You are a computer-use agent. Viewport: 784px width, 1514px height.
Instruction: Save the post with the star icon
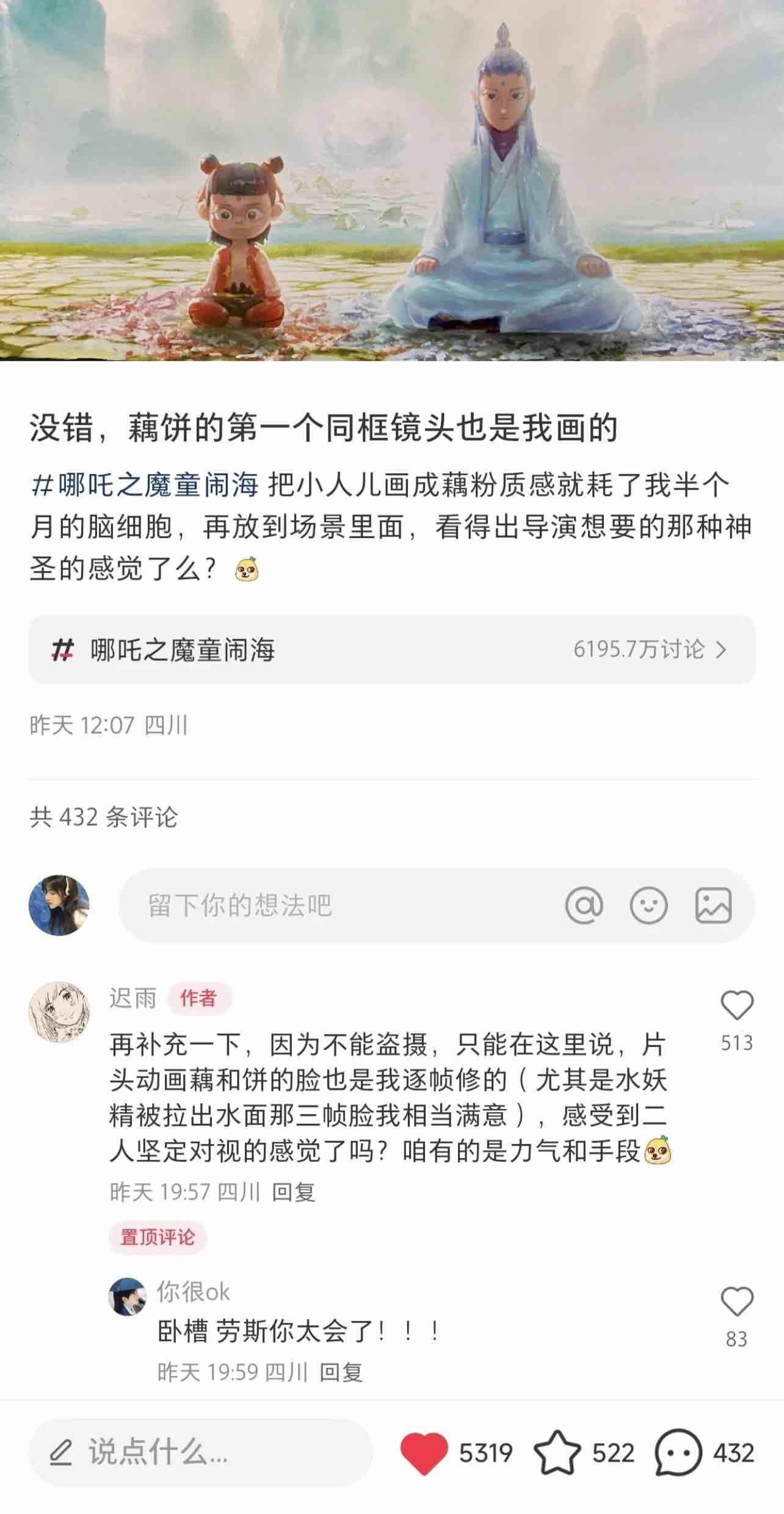click(557, 1453)
